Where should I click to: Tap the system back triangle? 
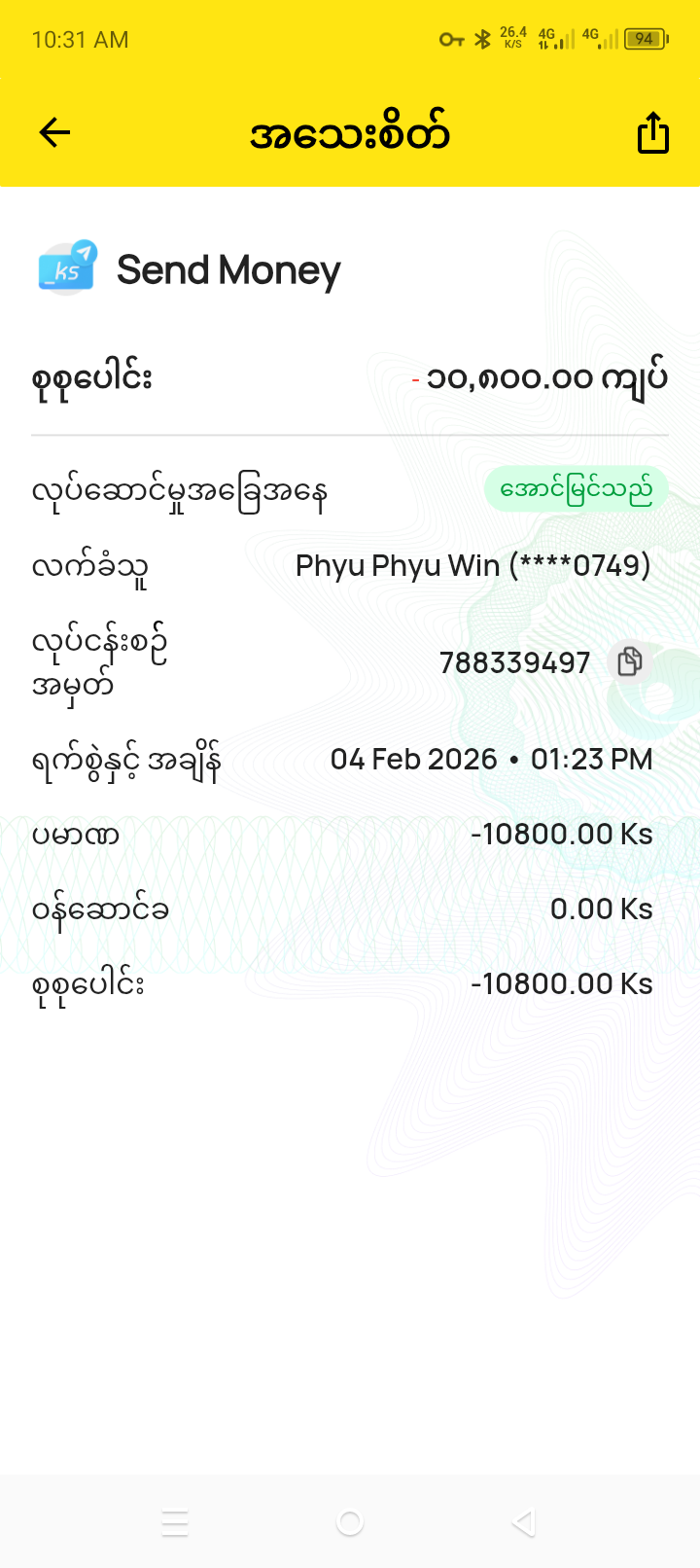coord(524,1522)
